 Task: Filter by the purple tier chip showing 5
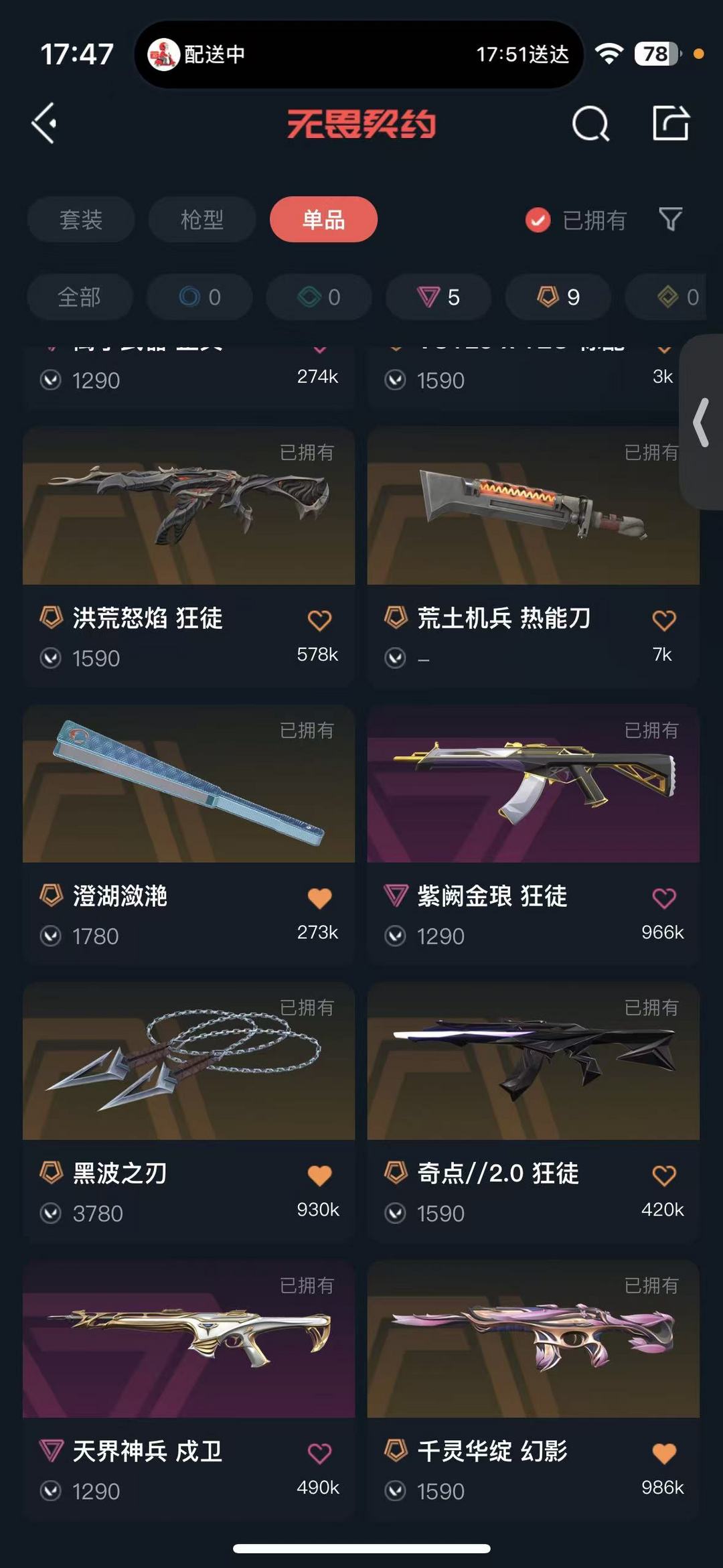click(x=438, y=297)
